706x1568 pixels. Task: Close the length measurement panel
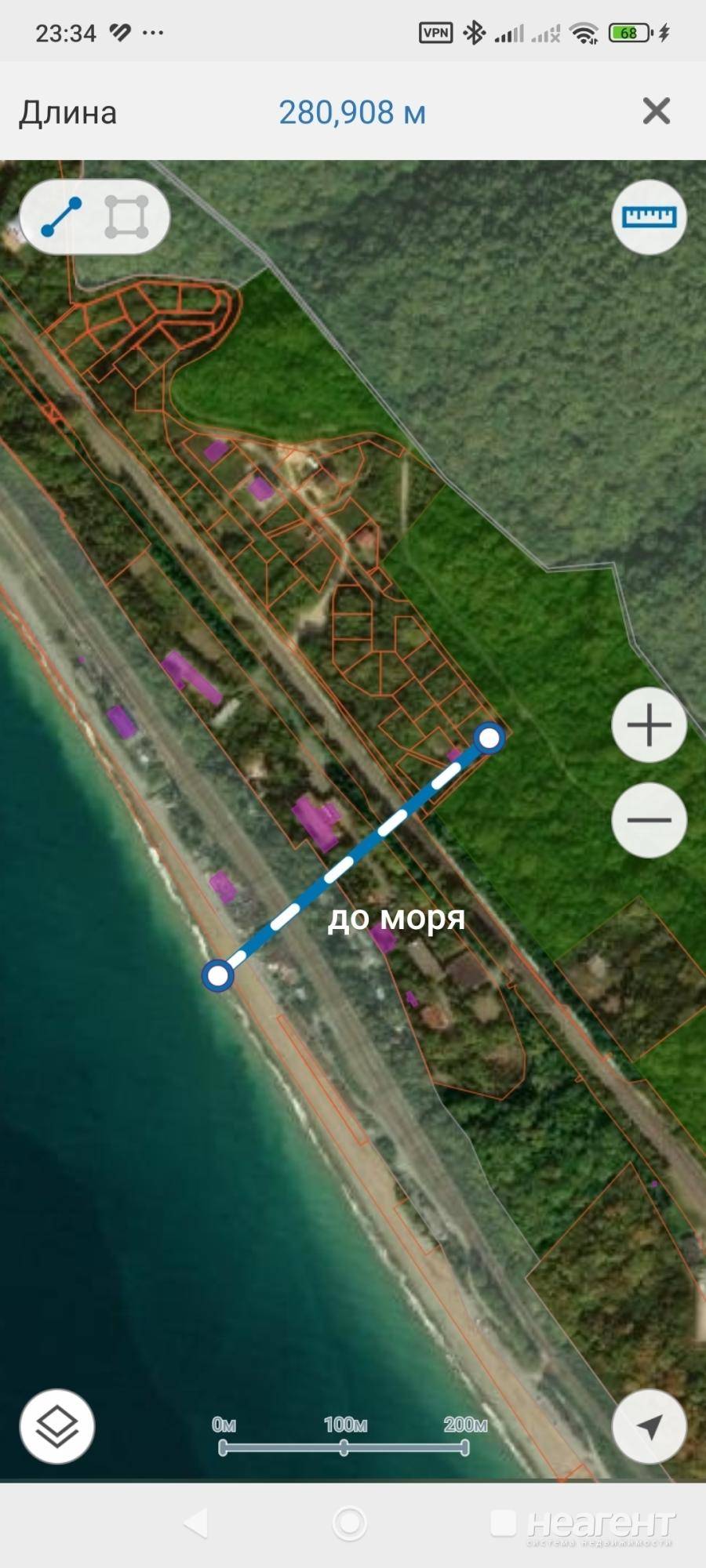656,111
